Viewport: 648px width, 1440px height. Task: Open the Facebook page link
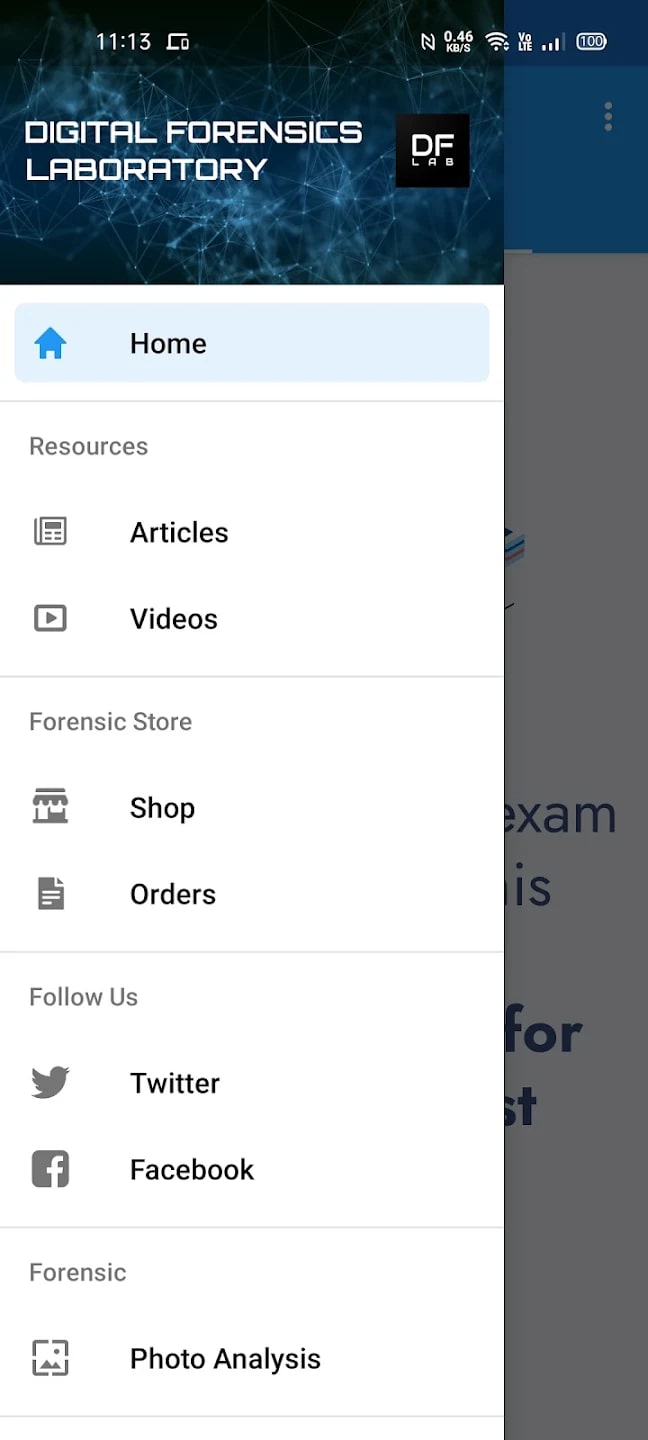tap(252, 1169)
